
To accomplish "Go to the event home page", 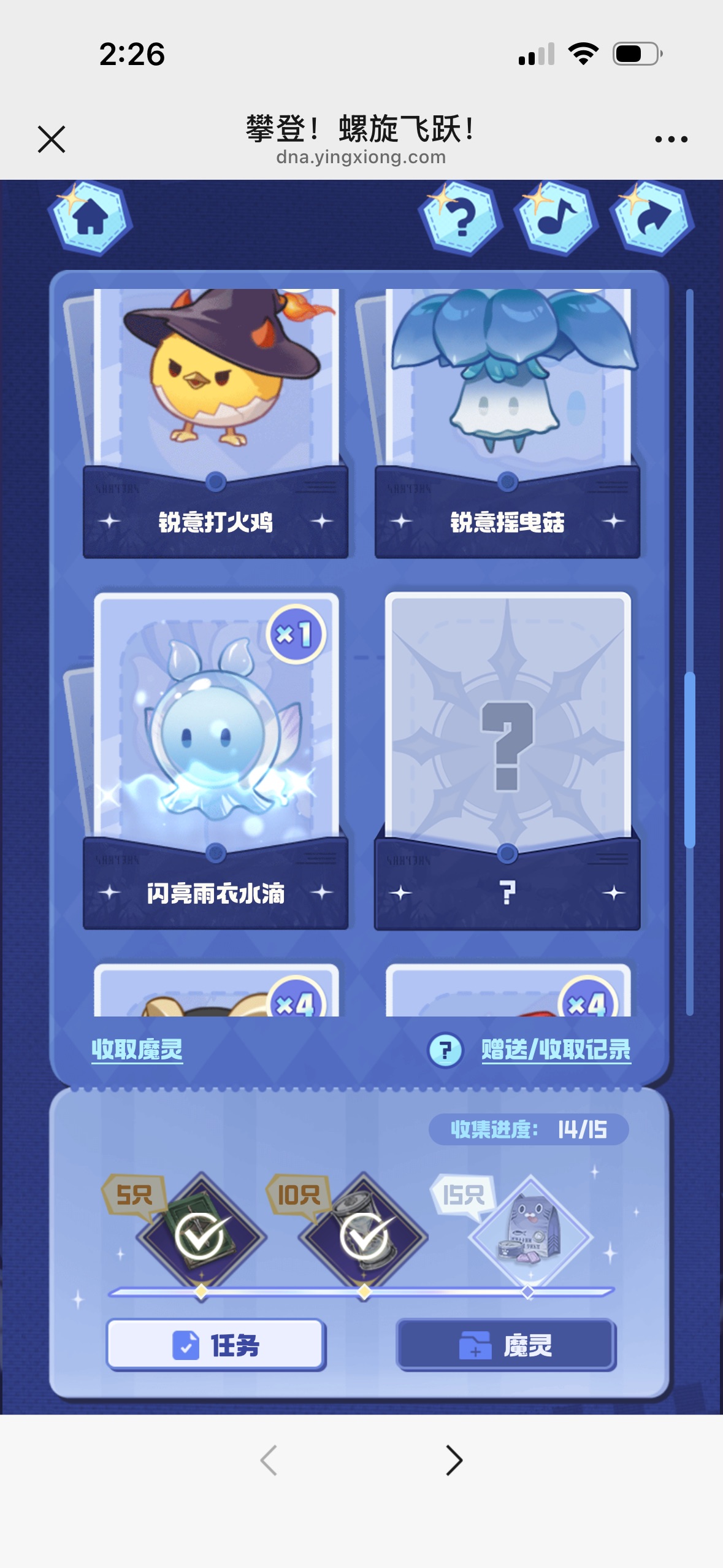I will tap(90, 218).
